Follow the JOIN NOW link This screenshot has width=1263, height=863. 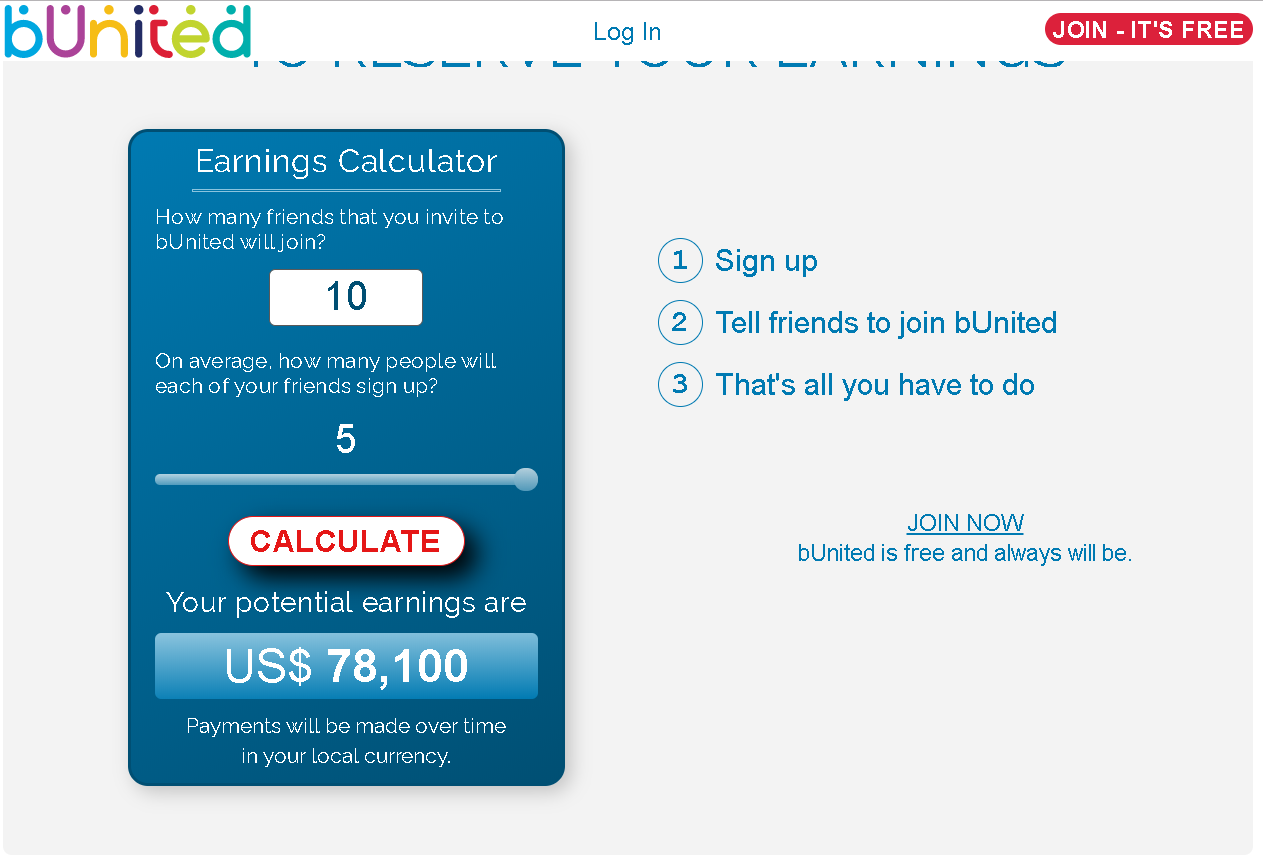[965, 523]
